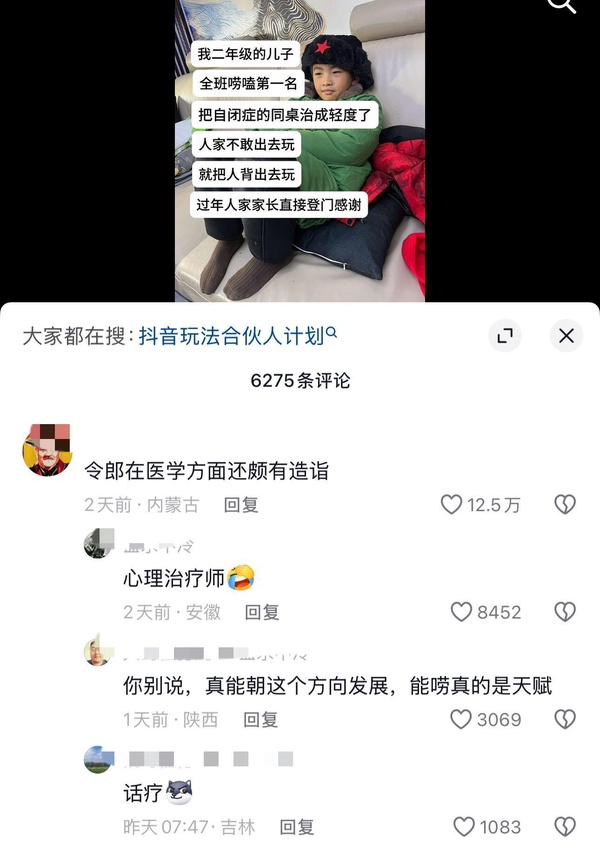This screenshot has width=600, height=851.
Task: Reply to the comment from 陕西
Action: coord(261,719)
